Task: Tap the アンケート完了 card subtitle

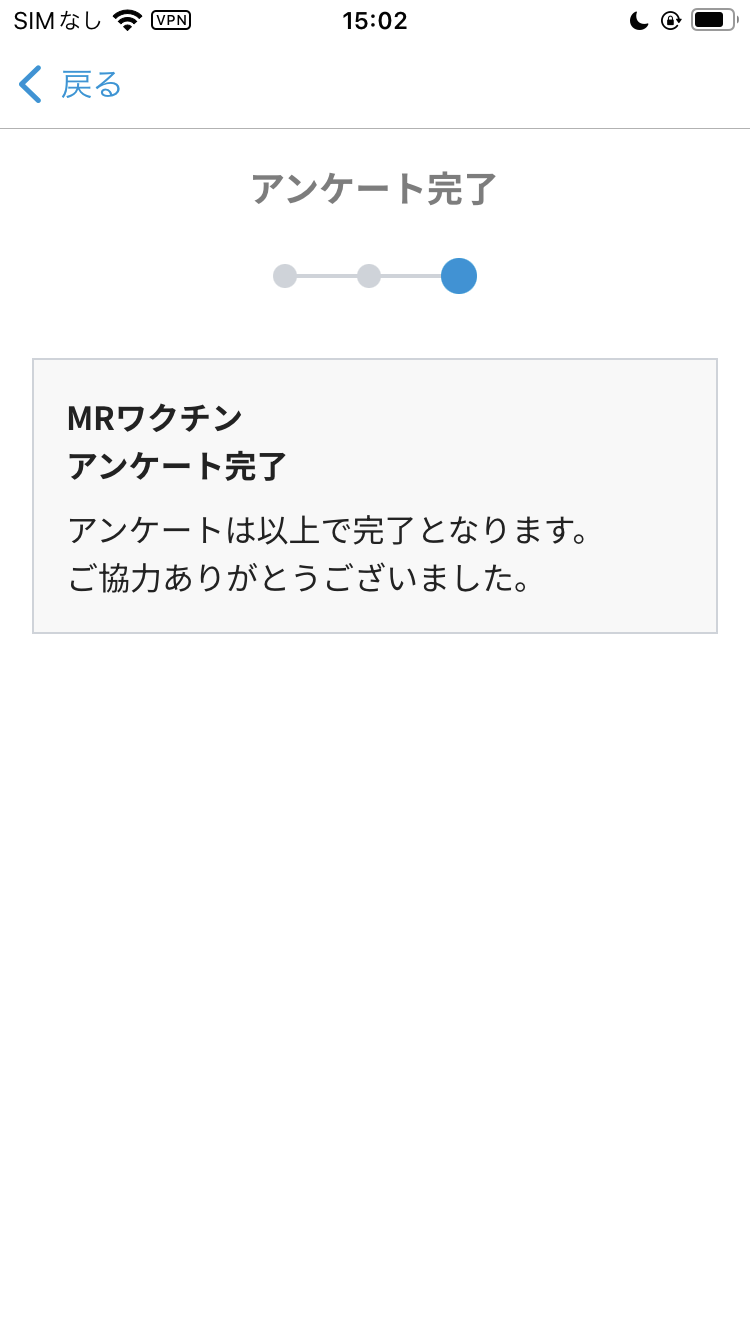Action: (x=176, y=466)
